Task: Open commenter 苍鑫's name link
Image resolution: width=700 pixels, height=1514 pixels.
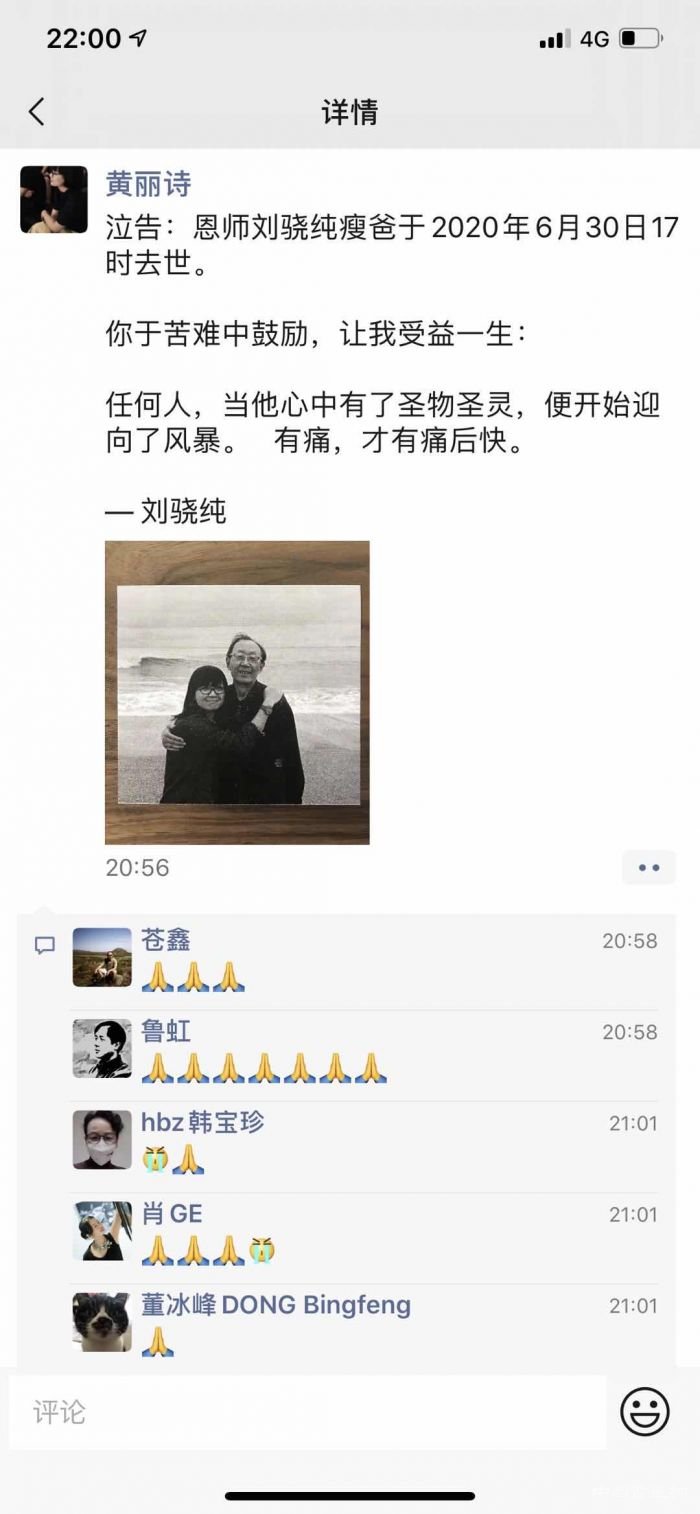Action: coord(166,940)
